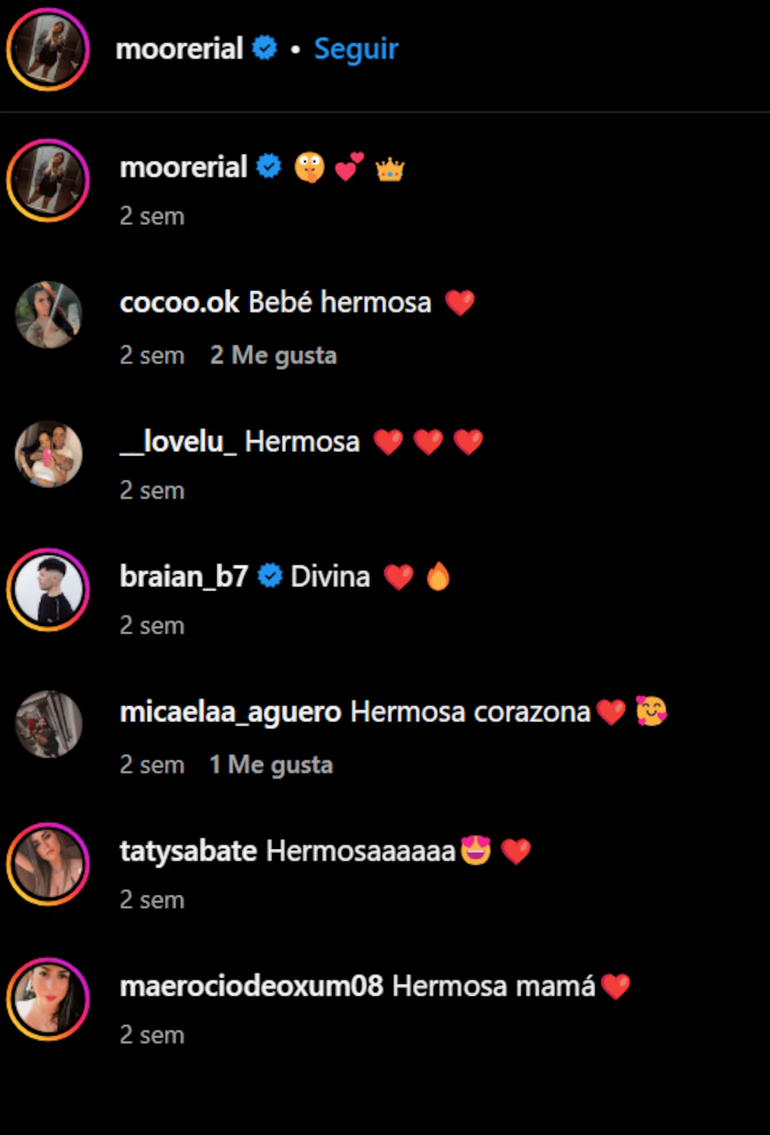This screenshot has height=1135, width=770.
Task: View moorerial's story from the header avatar
Action: pyautogui.click(x=48, y=49)
